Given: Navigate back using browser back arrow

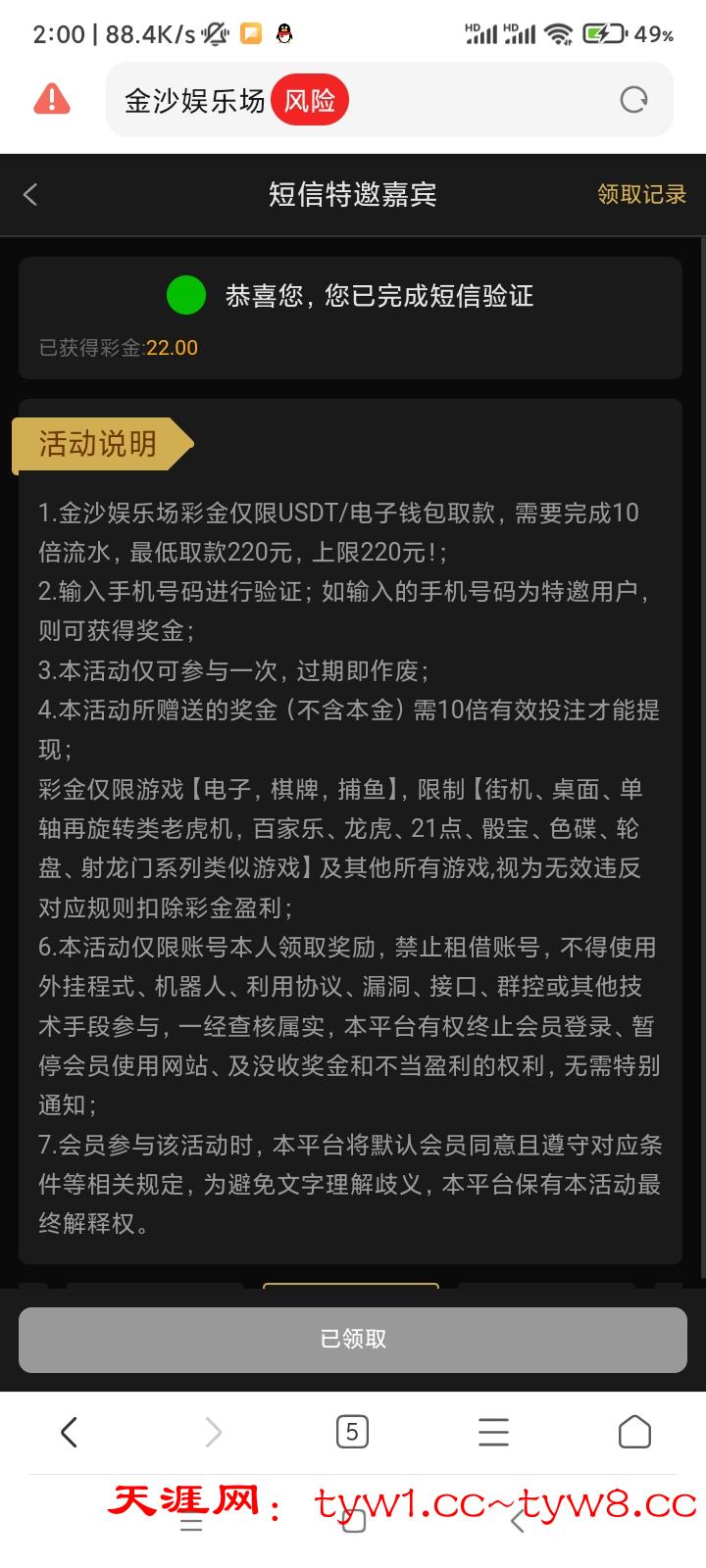Looking at the screenshot, I should coord(69,1432).
